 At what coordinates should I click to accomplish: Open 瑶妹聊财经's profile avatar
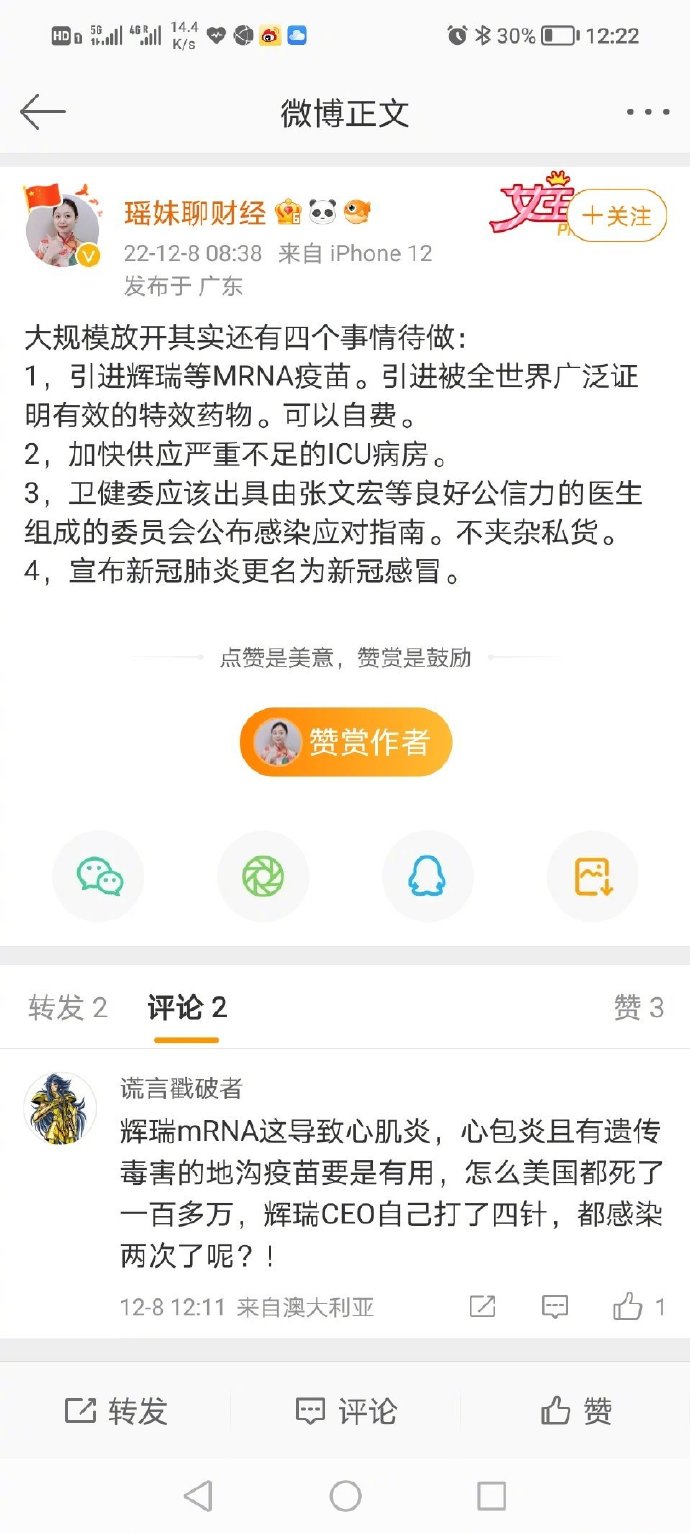point(62,228)
